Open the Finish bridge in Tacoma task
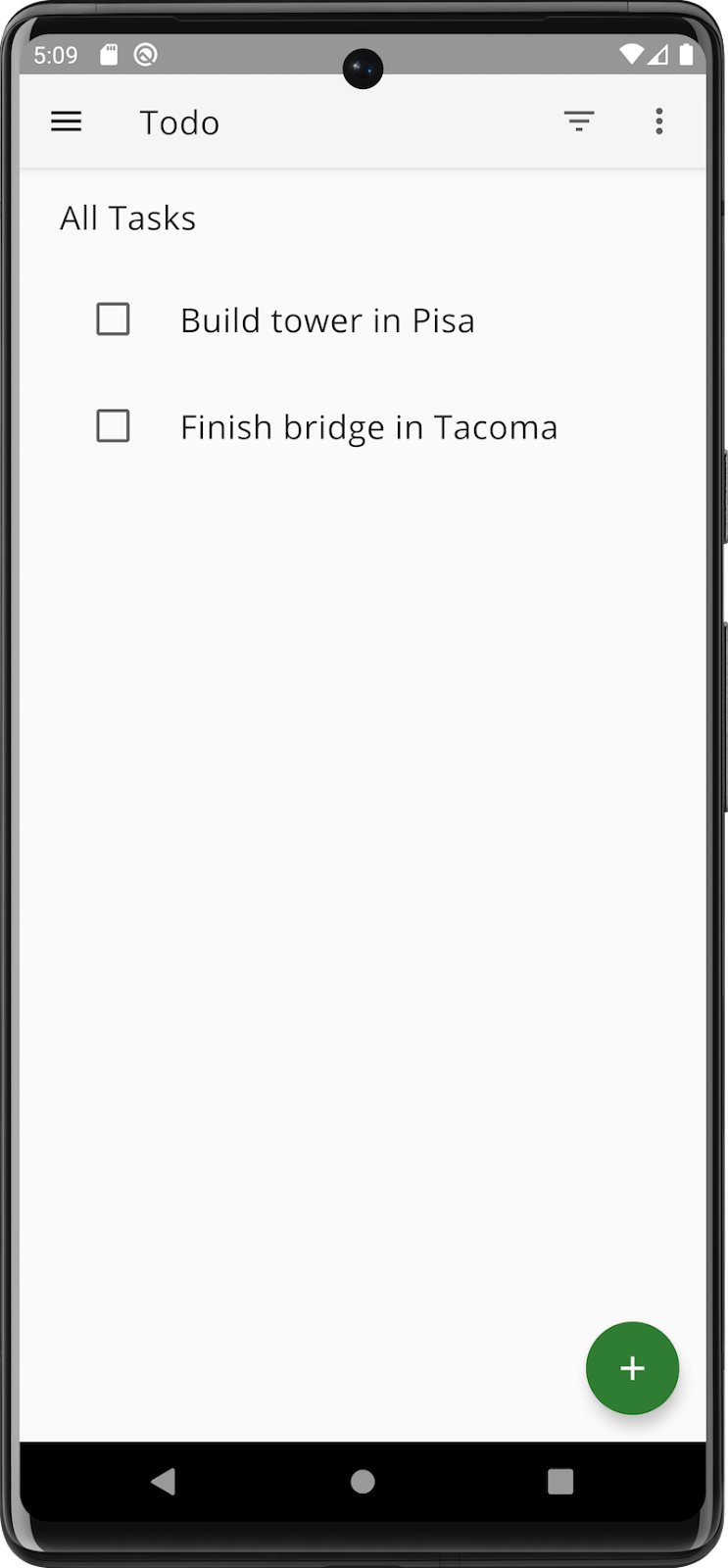Screen dimensions: 728x1568 click(368, 425)
